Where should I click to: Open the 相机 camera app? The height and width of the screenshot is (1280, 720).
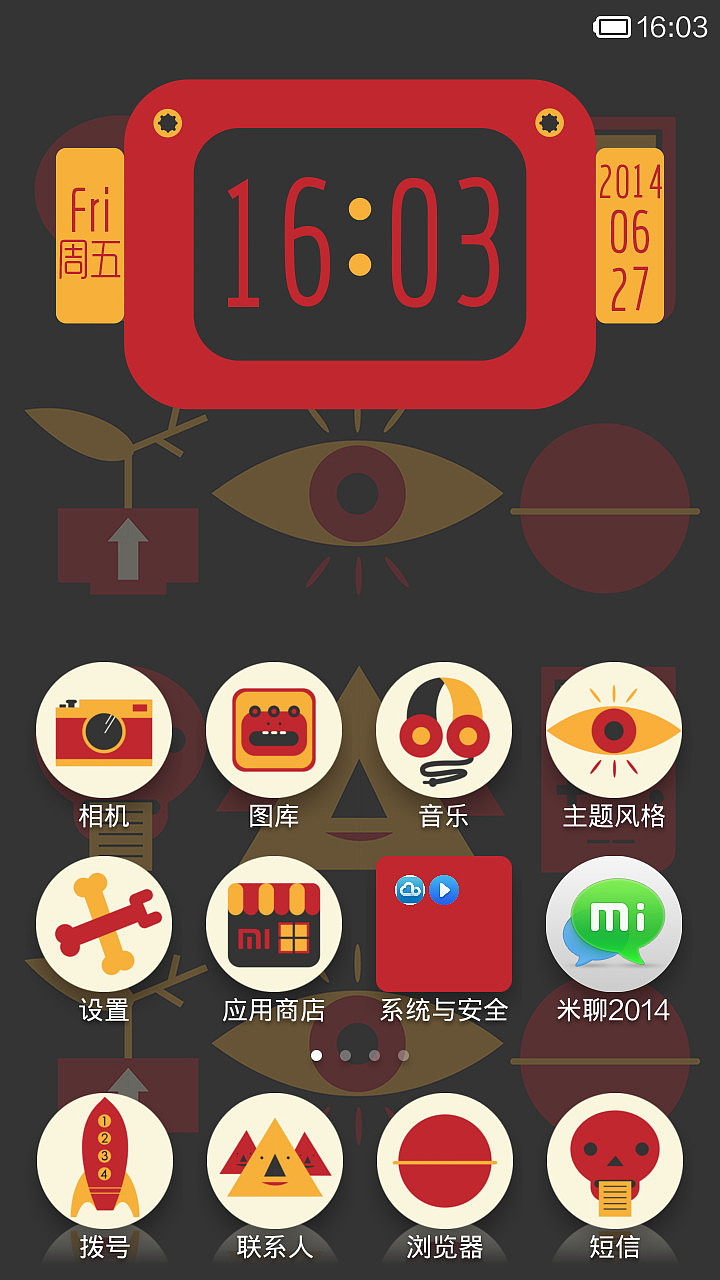104,731
